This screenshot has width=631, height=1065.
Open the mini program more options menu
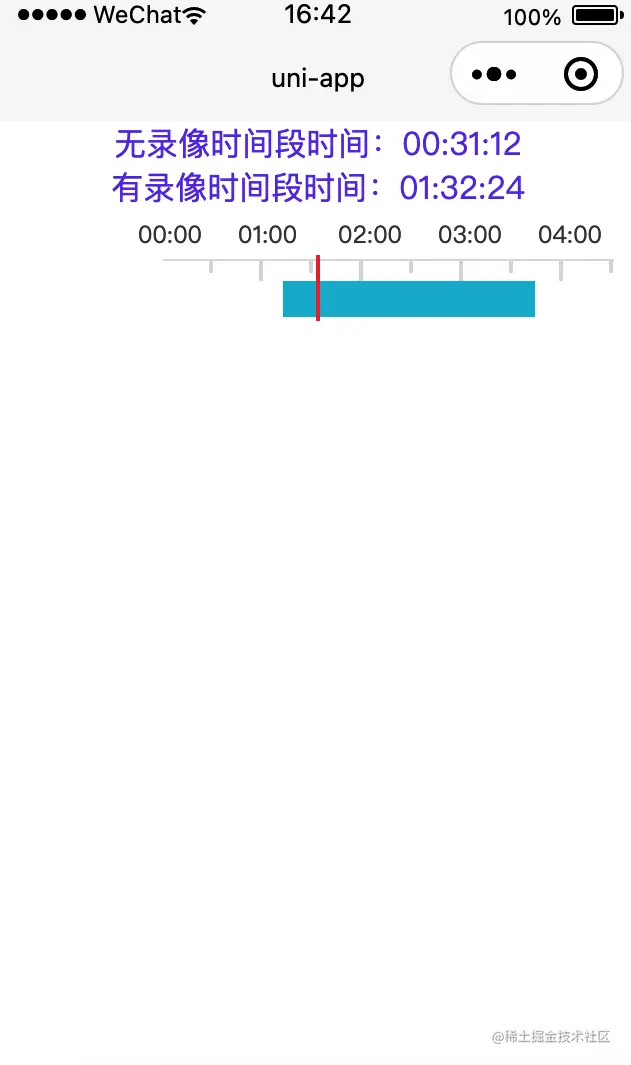[493, 74]
